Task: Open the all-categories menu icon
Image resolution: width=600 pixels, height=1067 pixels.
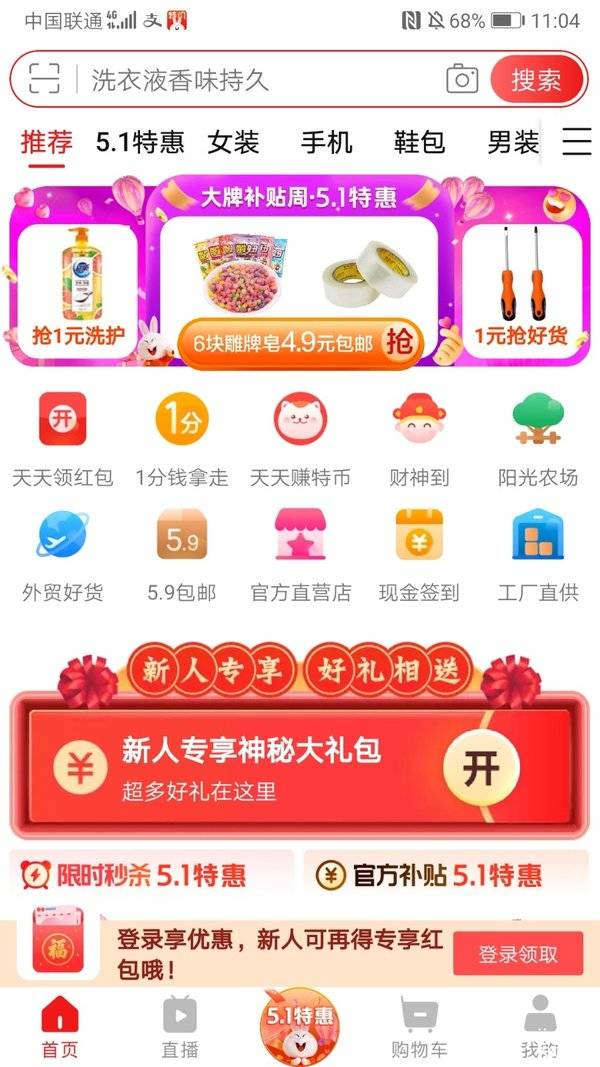Action: (x=577, y=142)
